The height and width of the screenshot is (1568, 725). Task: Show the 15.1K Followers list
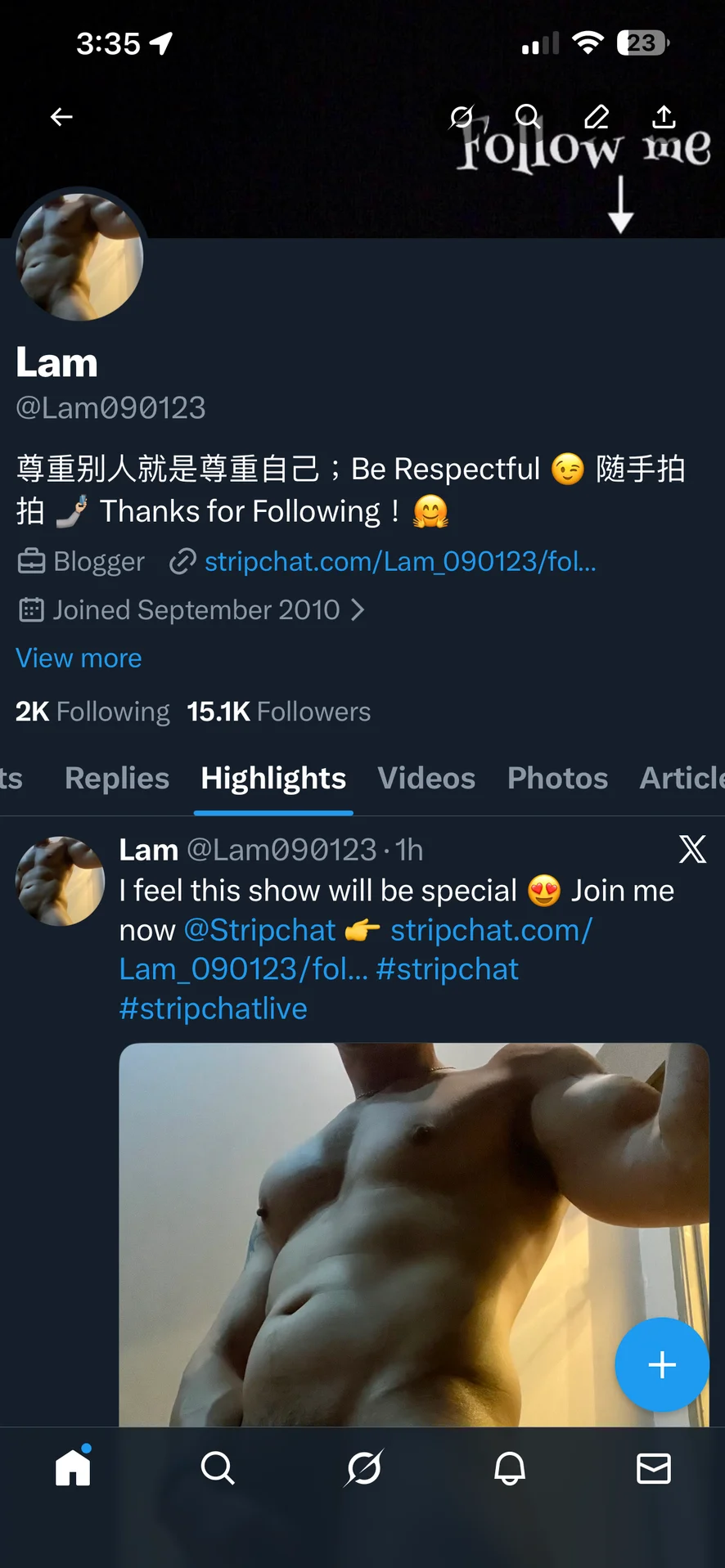pos(278,712)
